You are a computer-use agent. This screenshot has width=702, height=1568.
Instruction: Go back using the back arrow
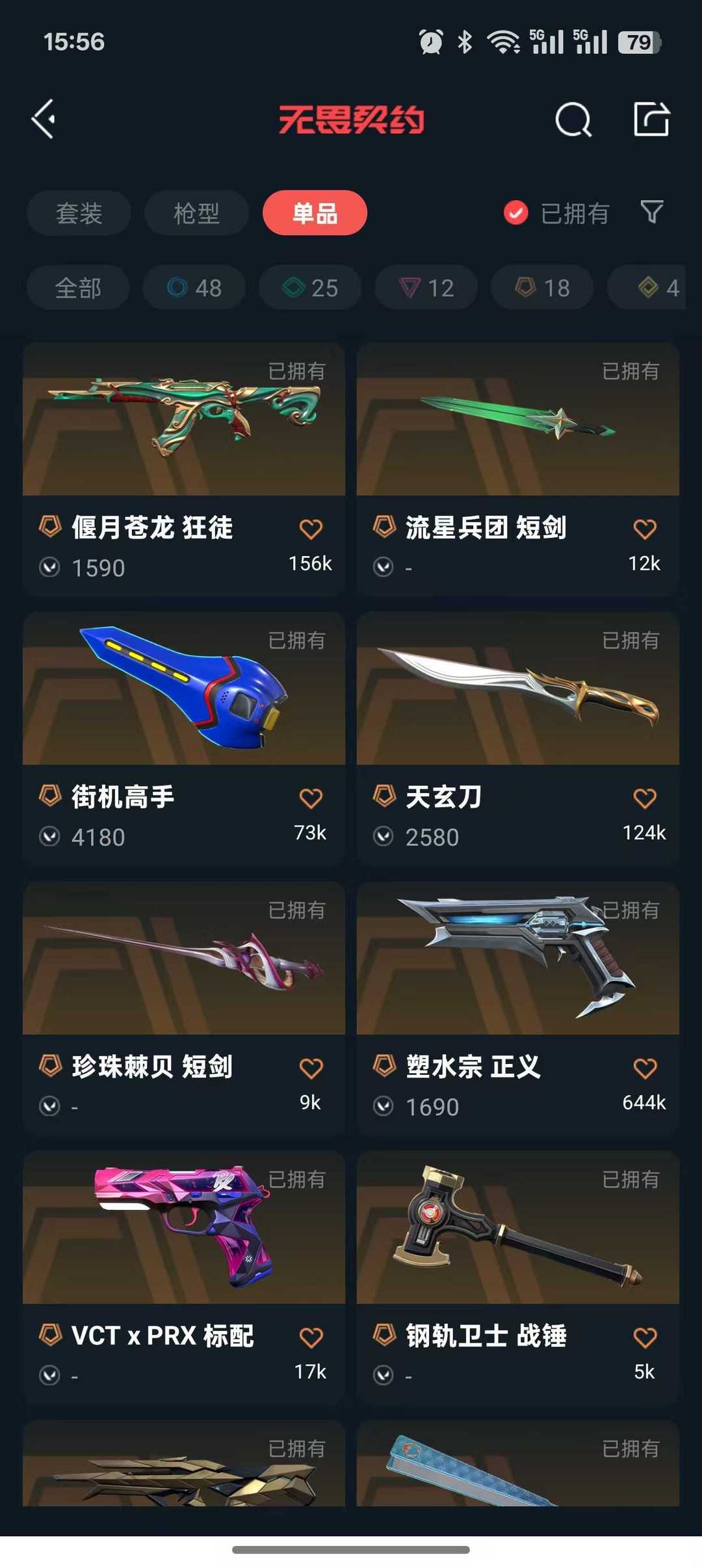point(44,120)
